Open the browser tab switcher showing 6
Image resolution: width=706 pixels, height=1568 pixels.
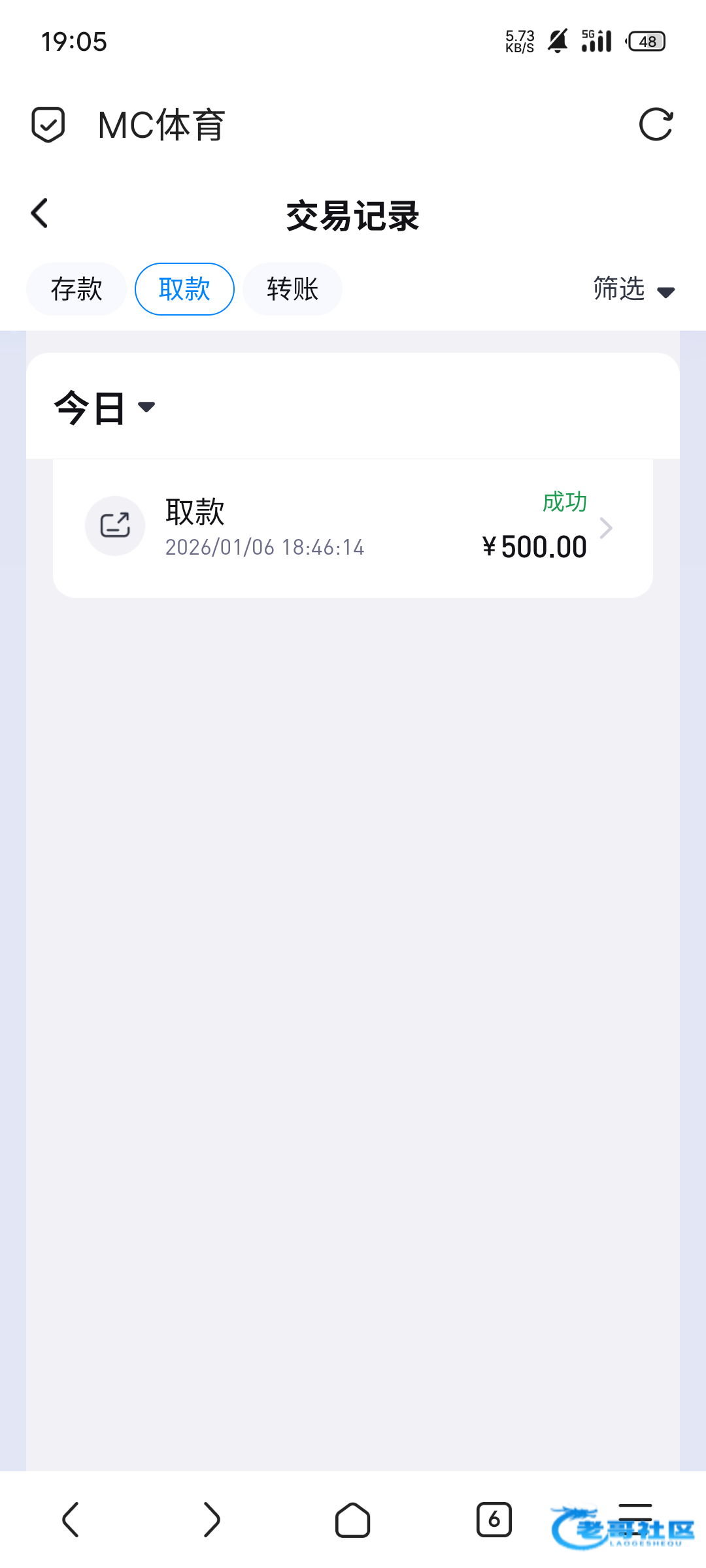tap(494, 1519)
